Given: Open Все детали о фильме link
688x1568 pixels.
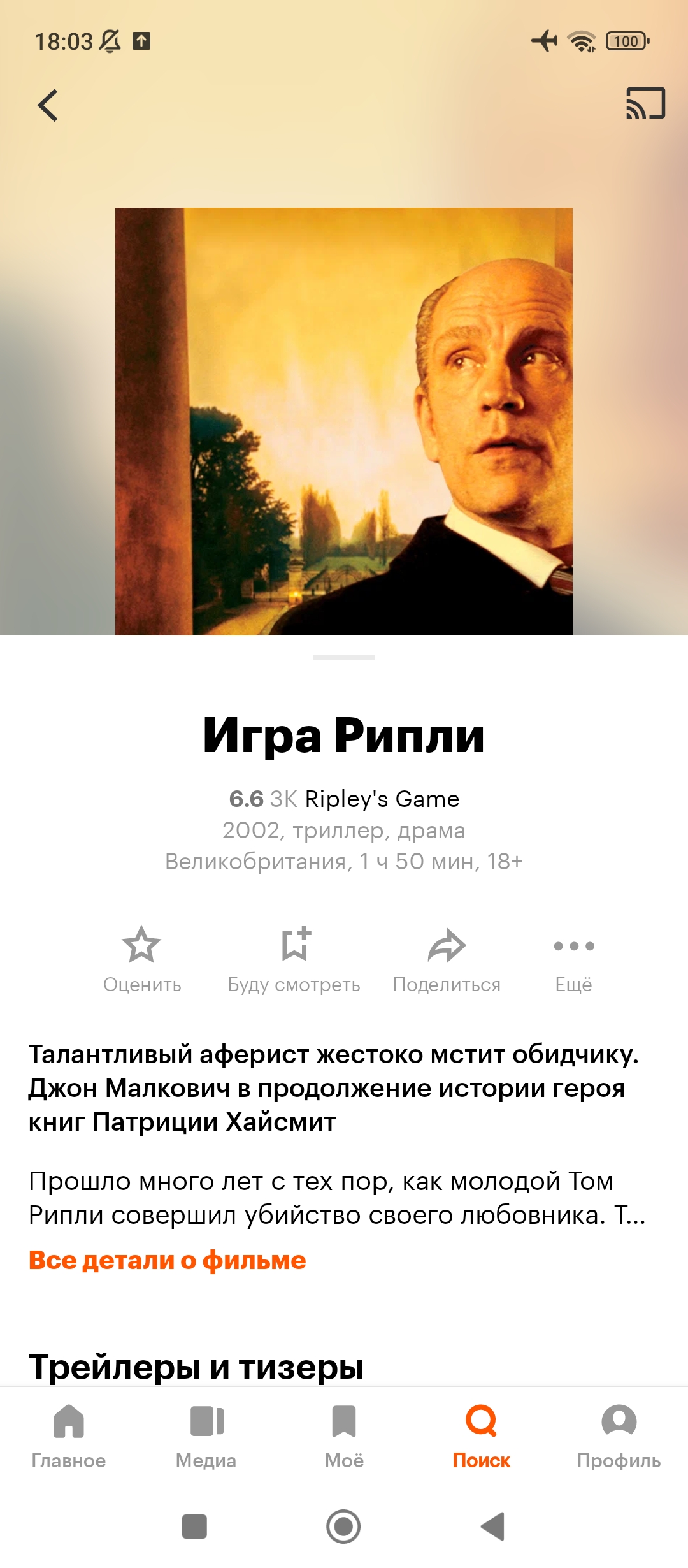Looking at the screenshot, I should click(x=168, y=1260).
